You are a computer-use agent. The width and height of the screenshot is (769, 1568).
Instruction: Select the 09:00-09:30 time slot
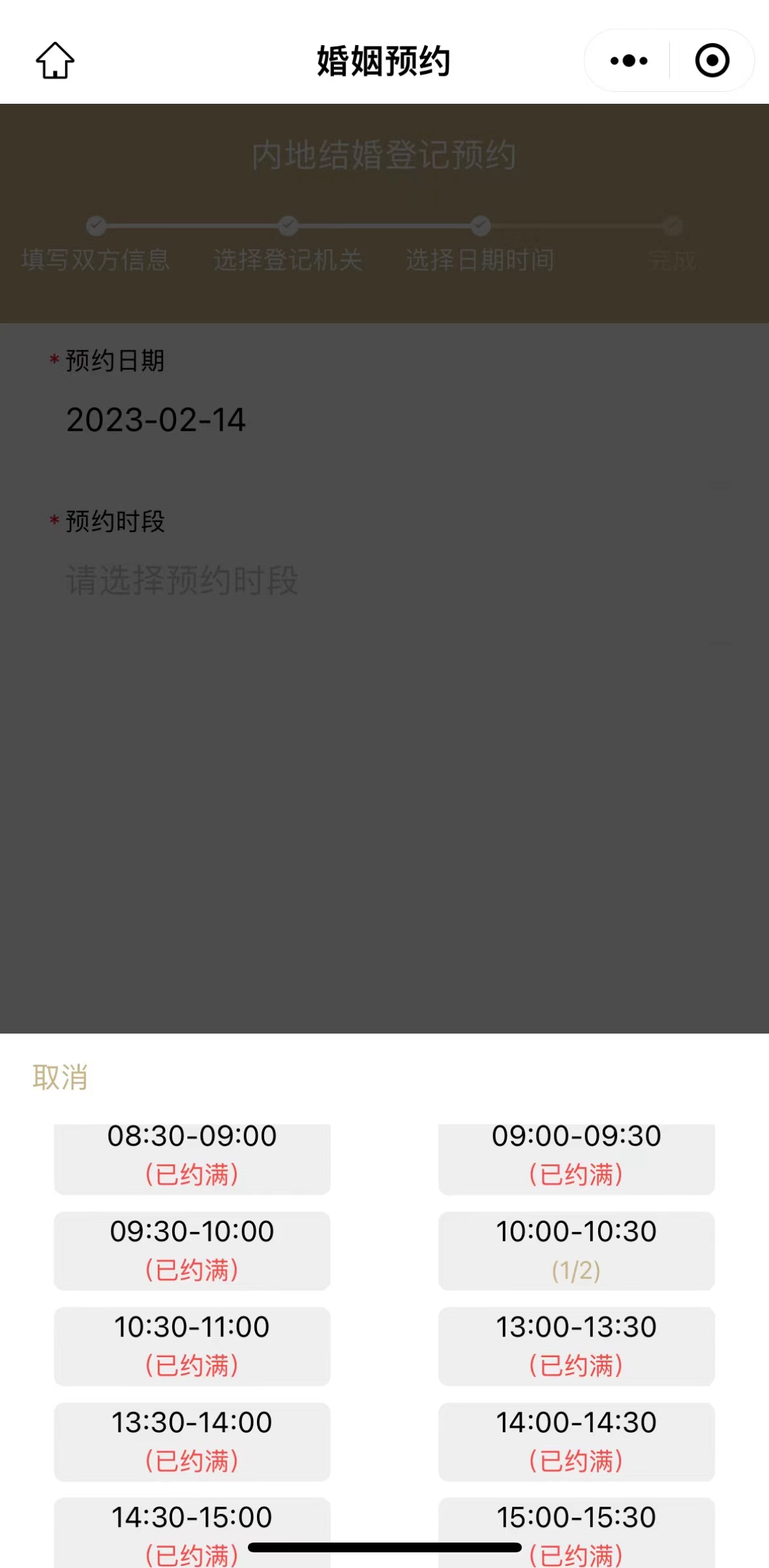point(576,1156)
